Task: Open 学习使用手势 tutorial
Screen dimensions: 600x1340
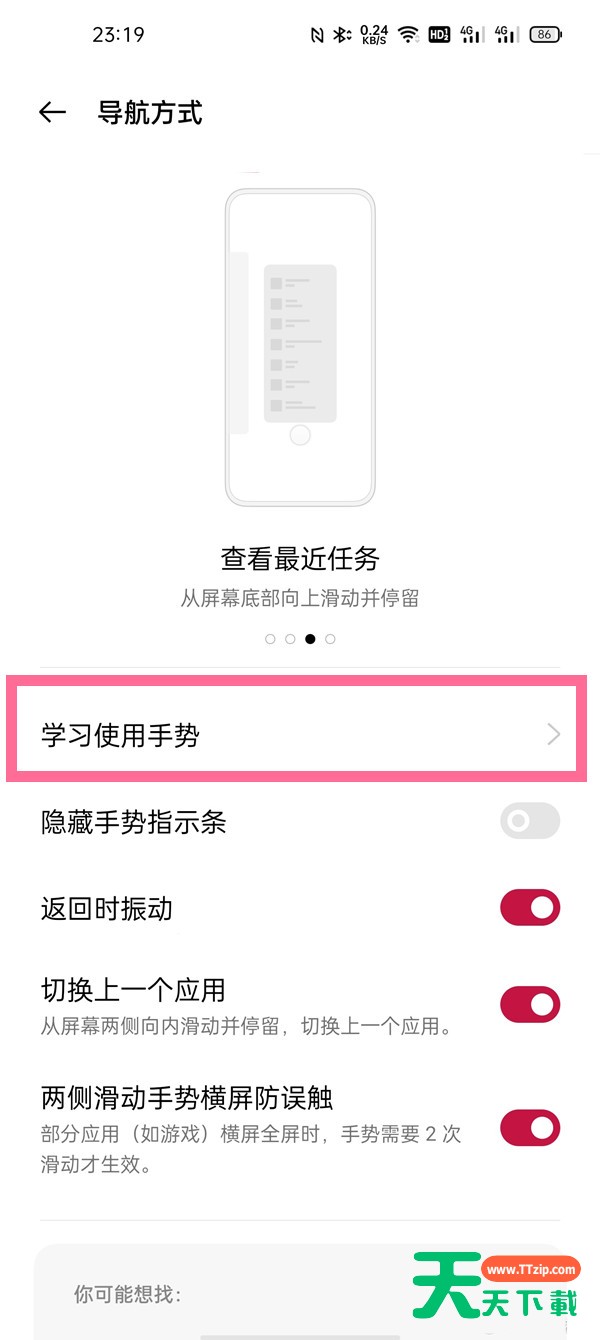Action: [300, 735]
